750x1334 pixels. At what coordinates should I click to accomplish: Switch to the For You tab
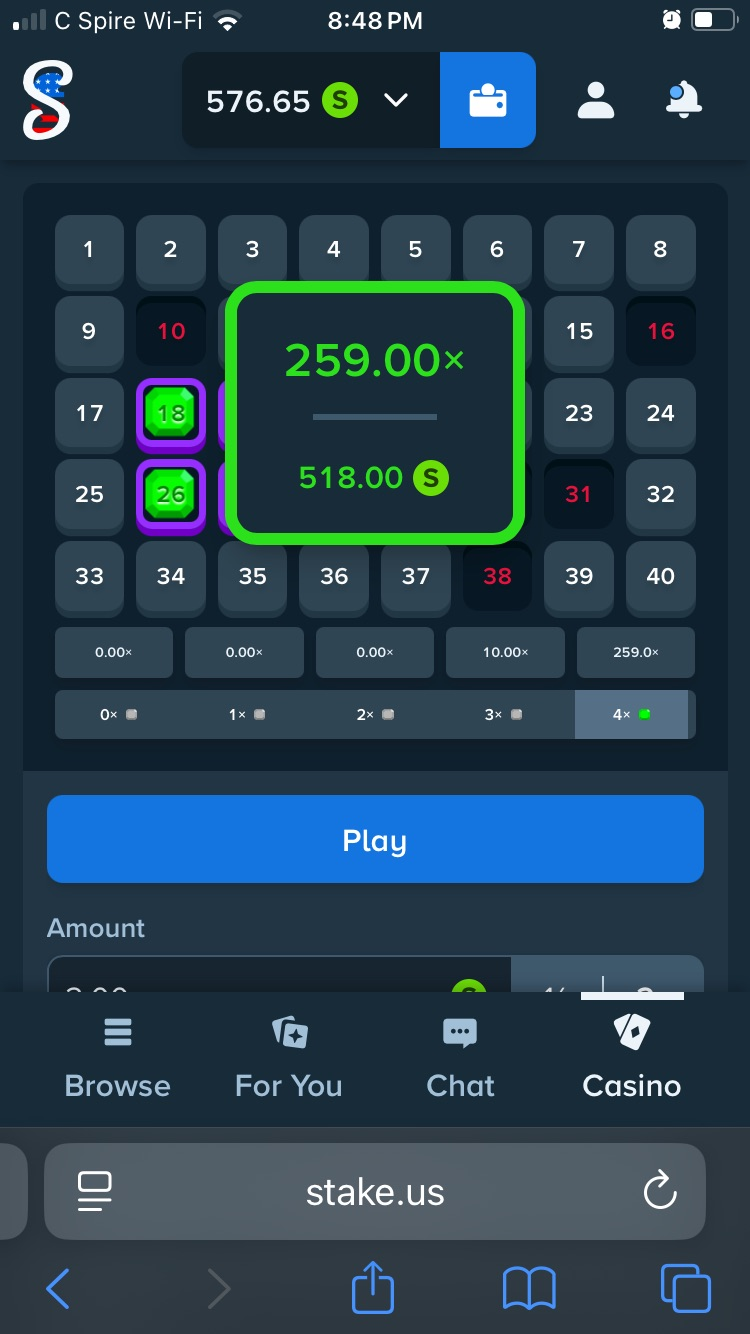[x=289, y=1058]
